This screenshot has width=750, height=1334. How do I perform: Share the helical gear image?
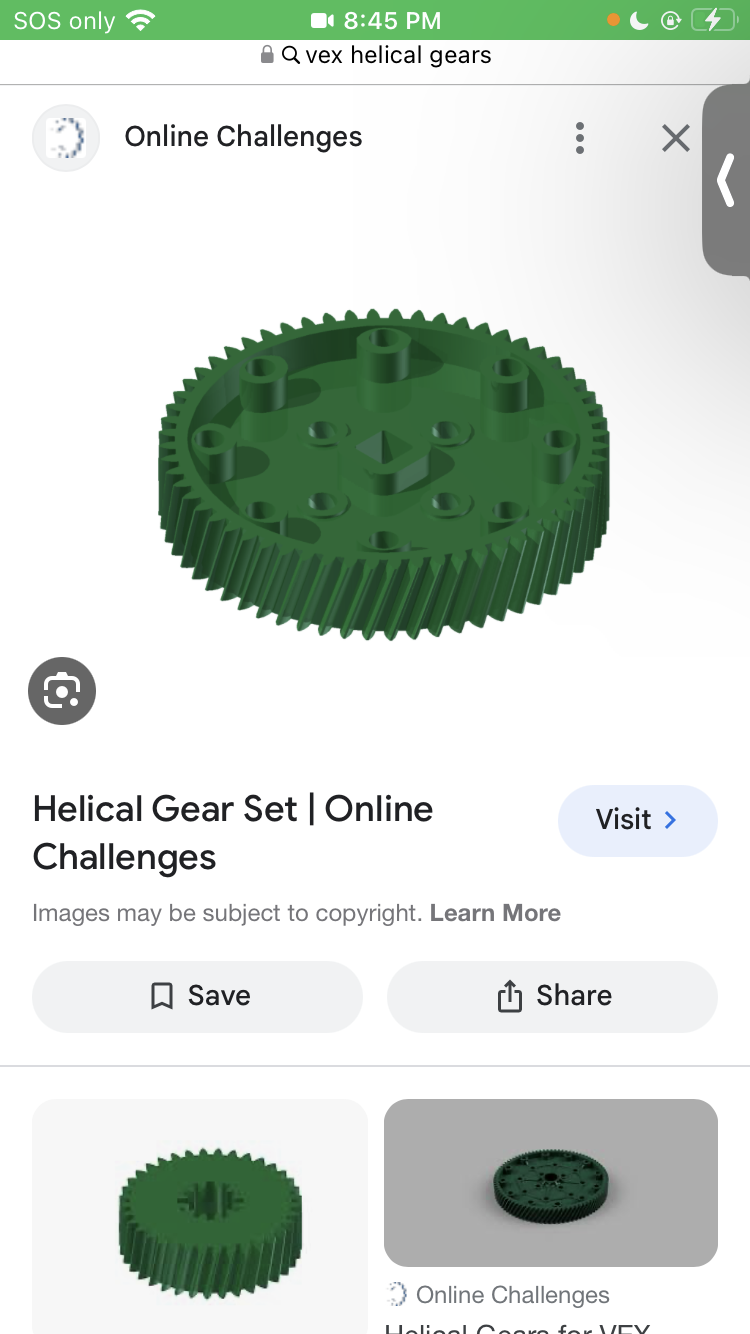click(x=552, y=995)
